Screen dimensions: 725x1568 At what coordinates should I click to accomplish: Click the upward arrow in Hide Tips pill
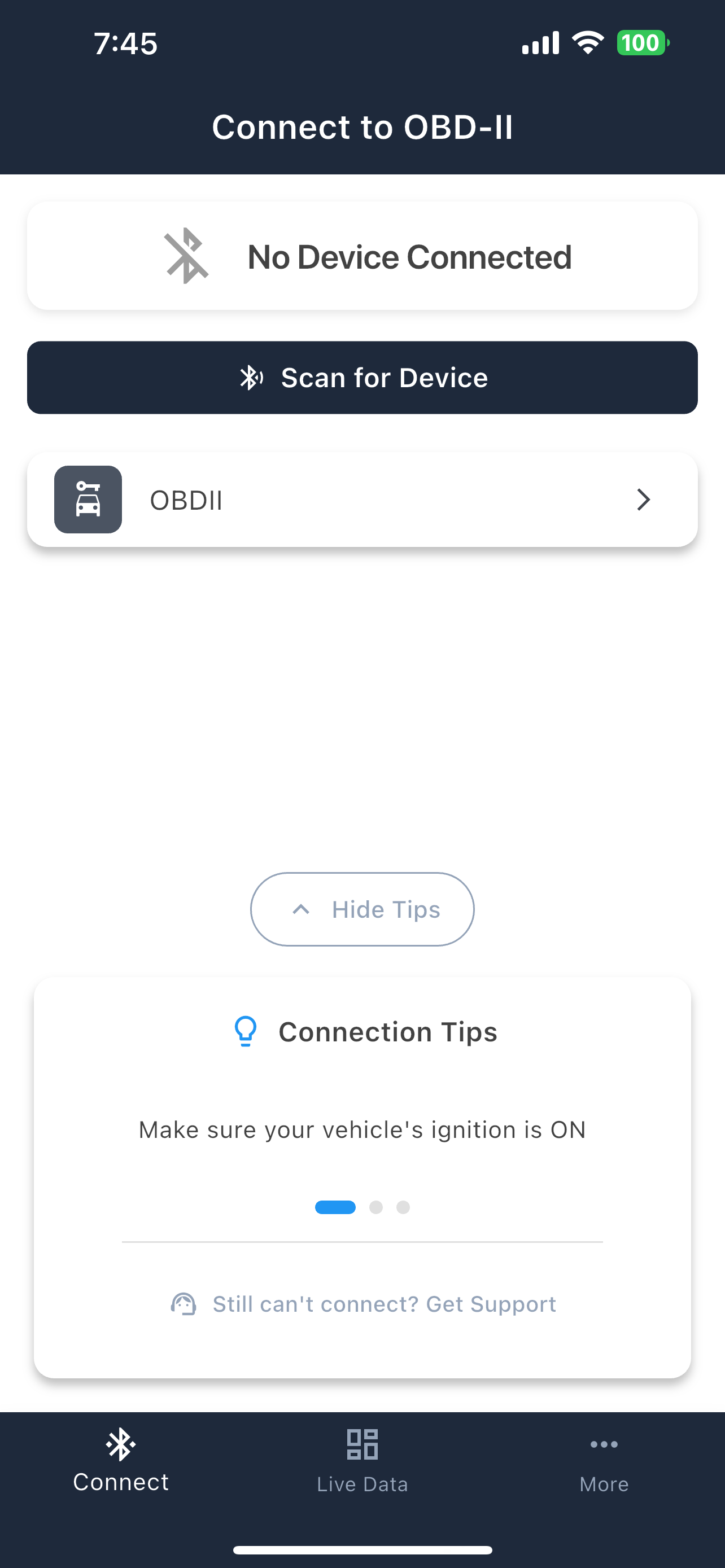click(302, 909)
